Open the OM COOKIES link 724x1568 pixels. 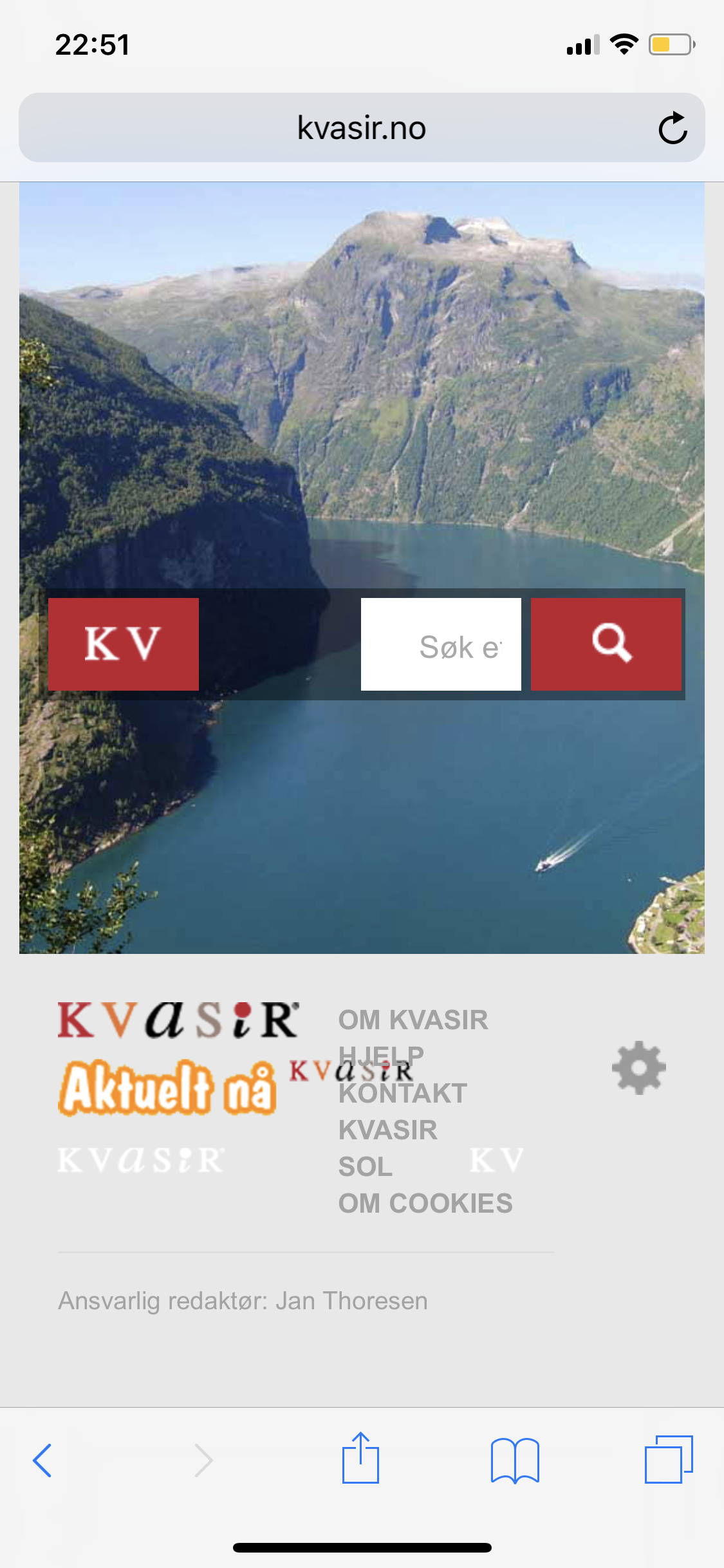[x=425, y=1203]
